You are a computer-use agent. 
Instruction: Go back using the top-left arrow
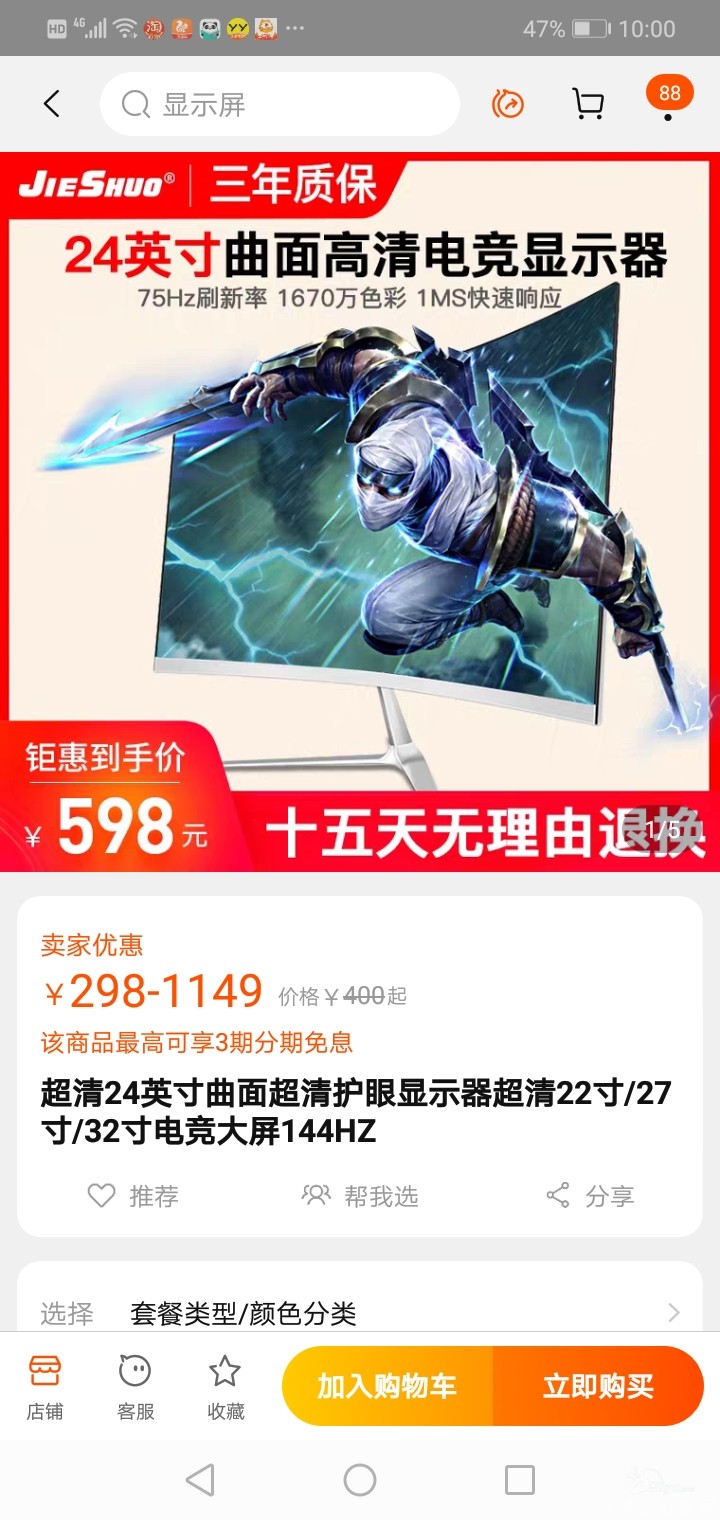tap(52, 104)
